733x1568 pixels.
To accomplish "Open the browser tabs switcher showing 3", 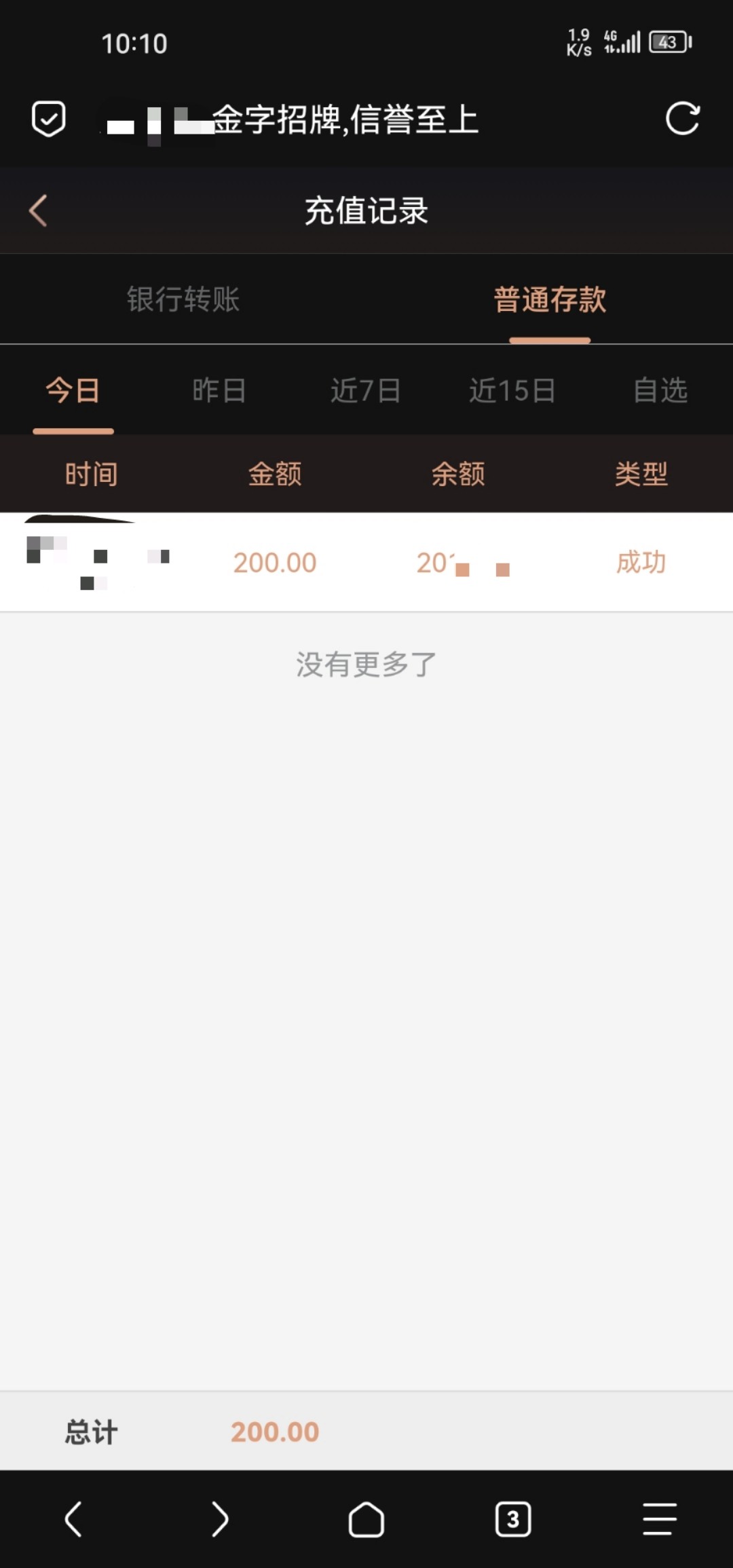I will (x=513, y=1519).
